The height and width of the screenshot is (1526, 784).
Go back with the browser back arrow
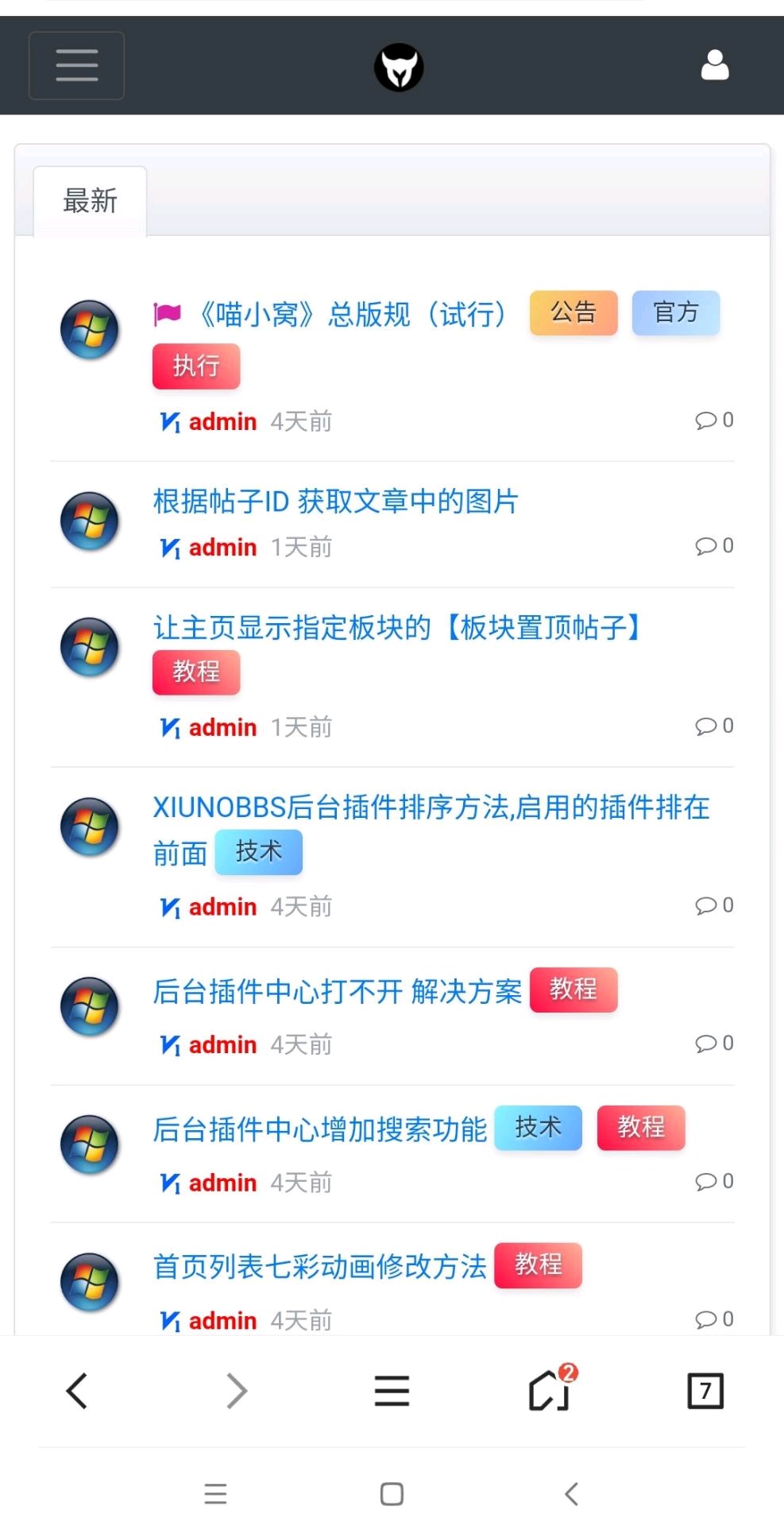coord(77,1391)
